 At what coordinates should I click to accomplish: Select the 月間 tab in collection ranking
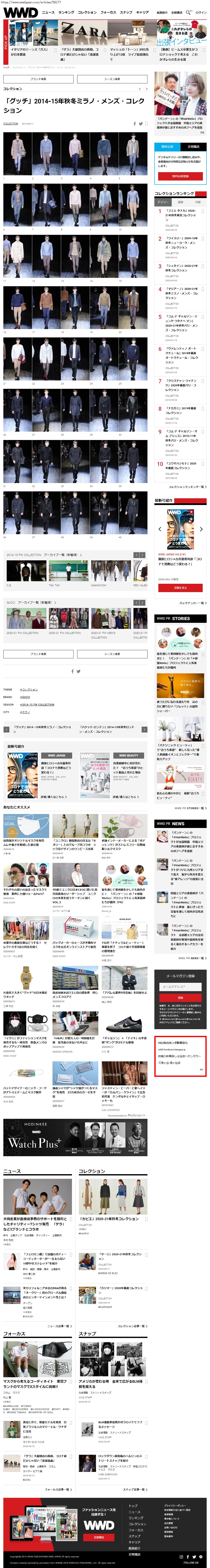coord(198,202)
